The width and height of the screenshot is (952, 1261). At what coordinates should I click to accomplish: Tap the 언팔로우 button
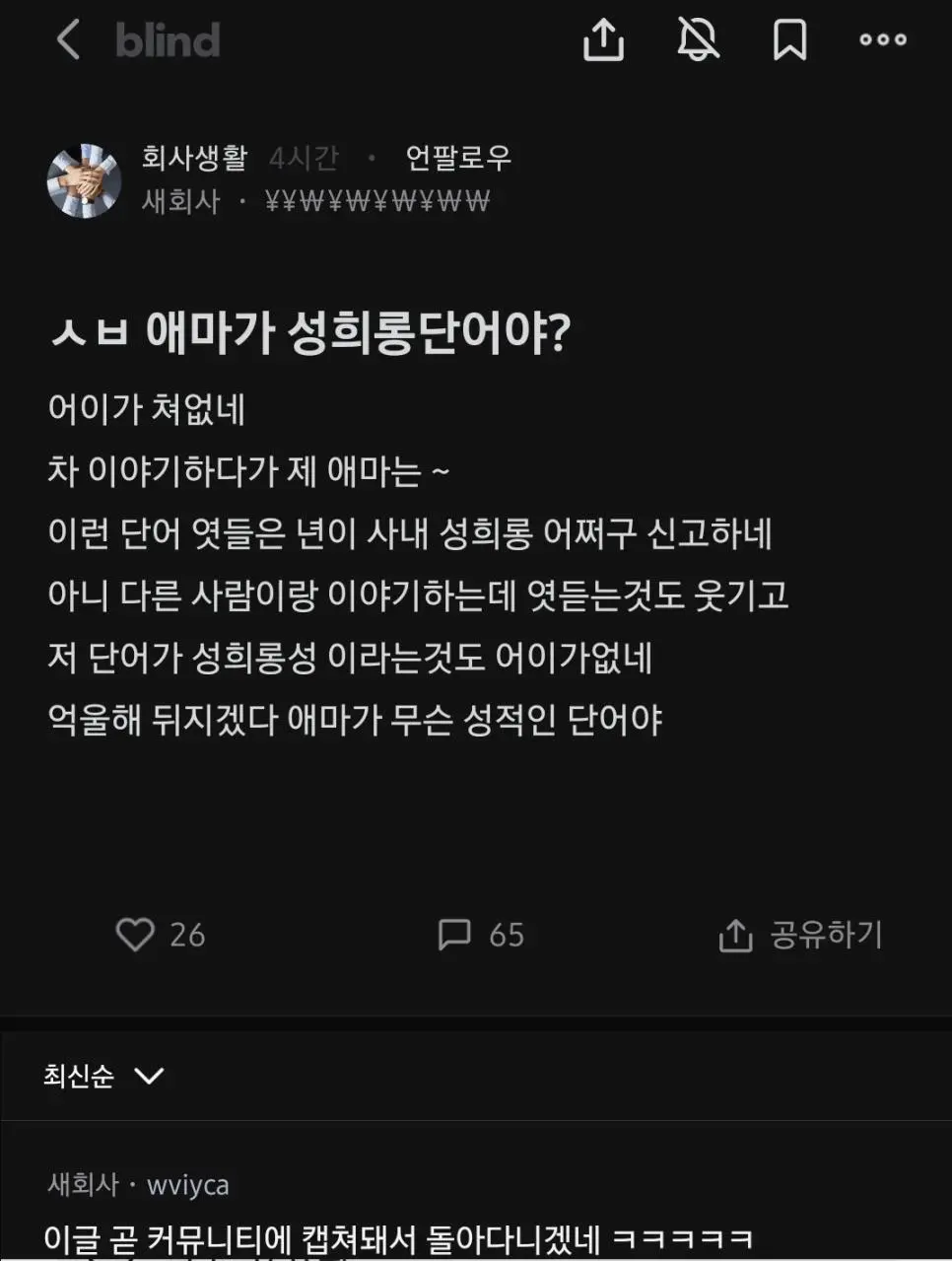pos(458,158)
